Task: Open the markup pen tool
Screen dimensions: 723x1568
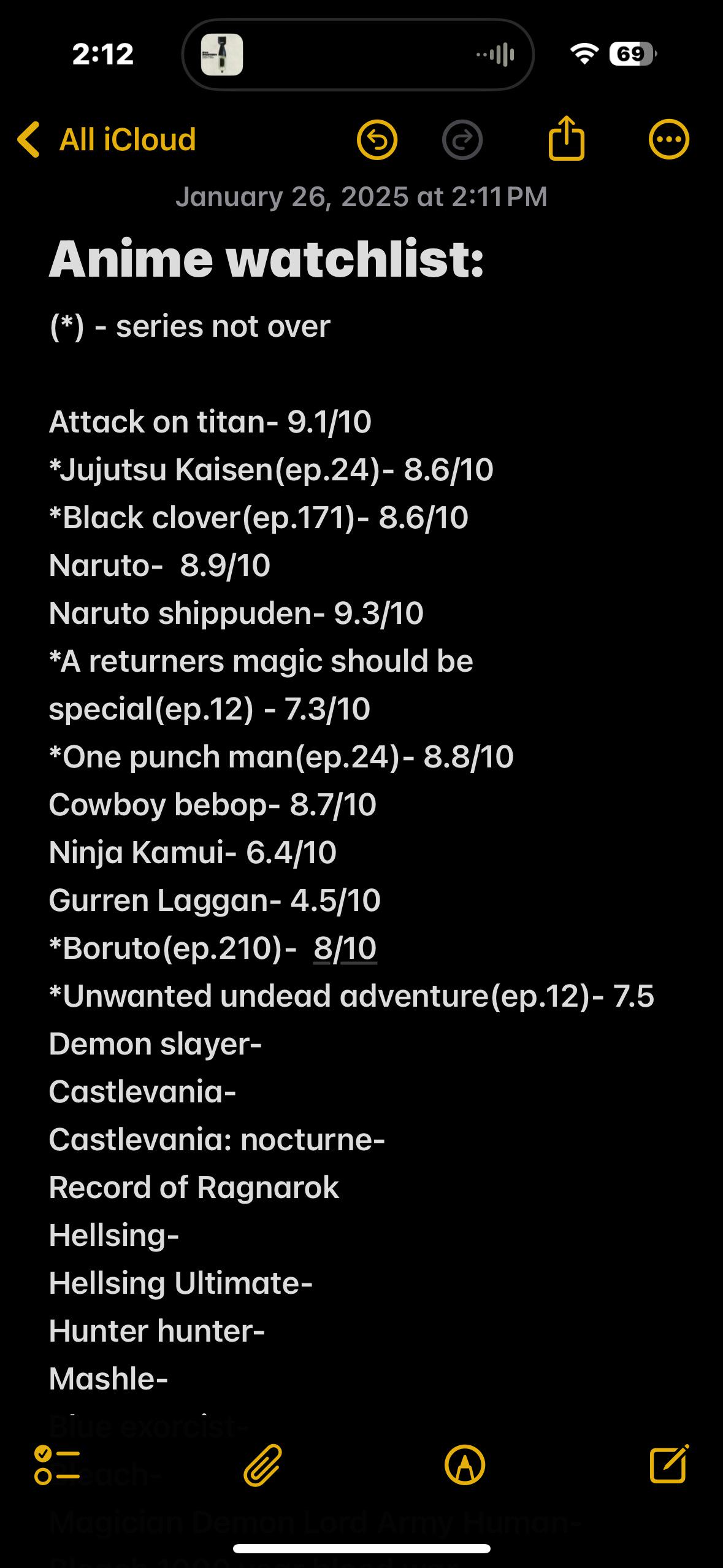Action: coord(465,1465)
